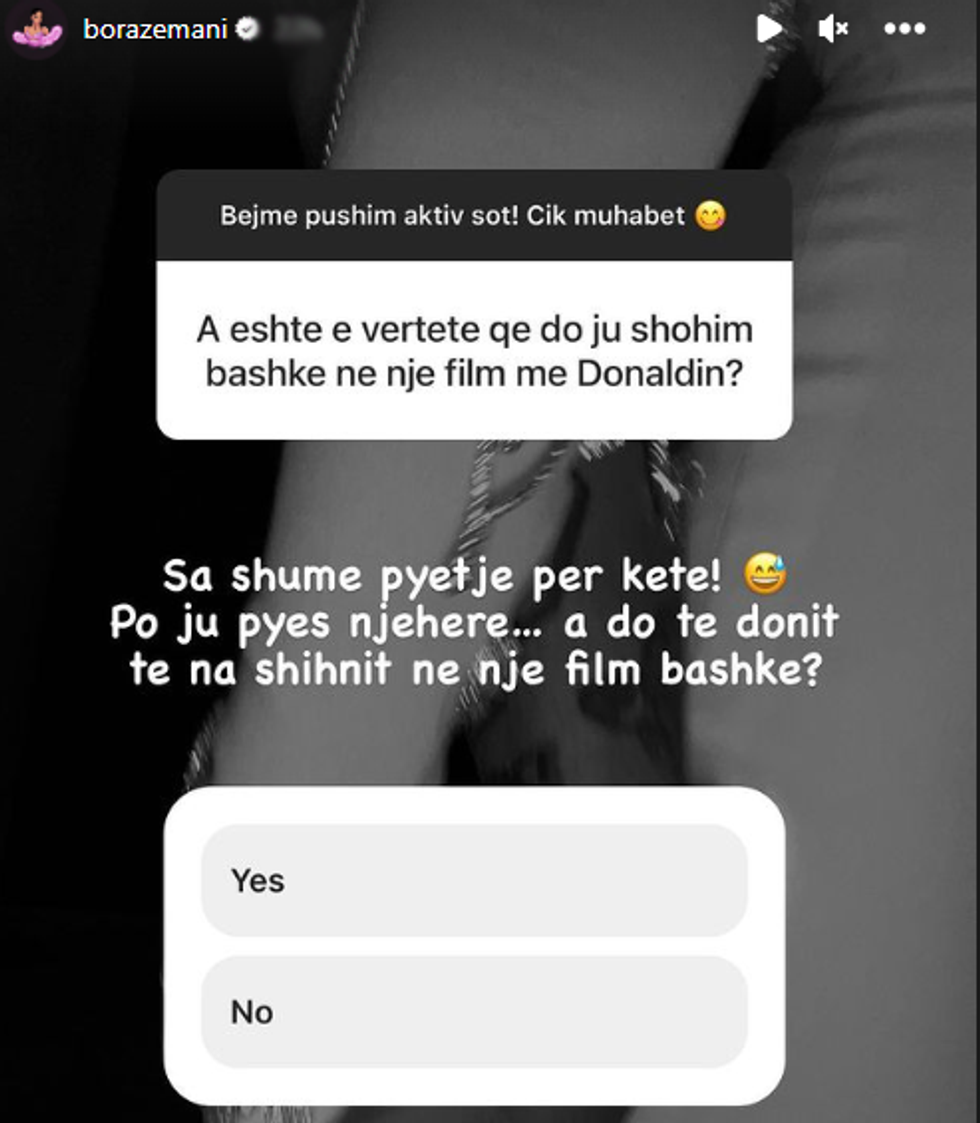Open borazemani's profile picture

[x=38, y=29]
